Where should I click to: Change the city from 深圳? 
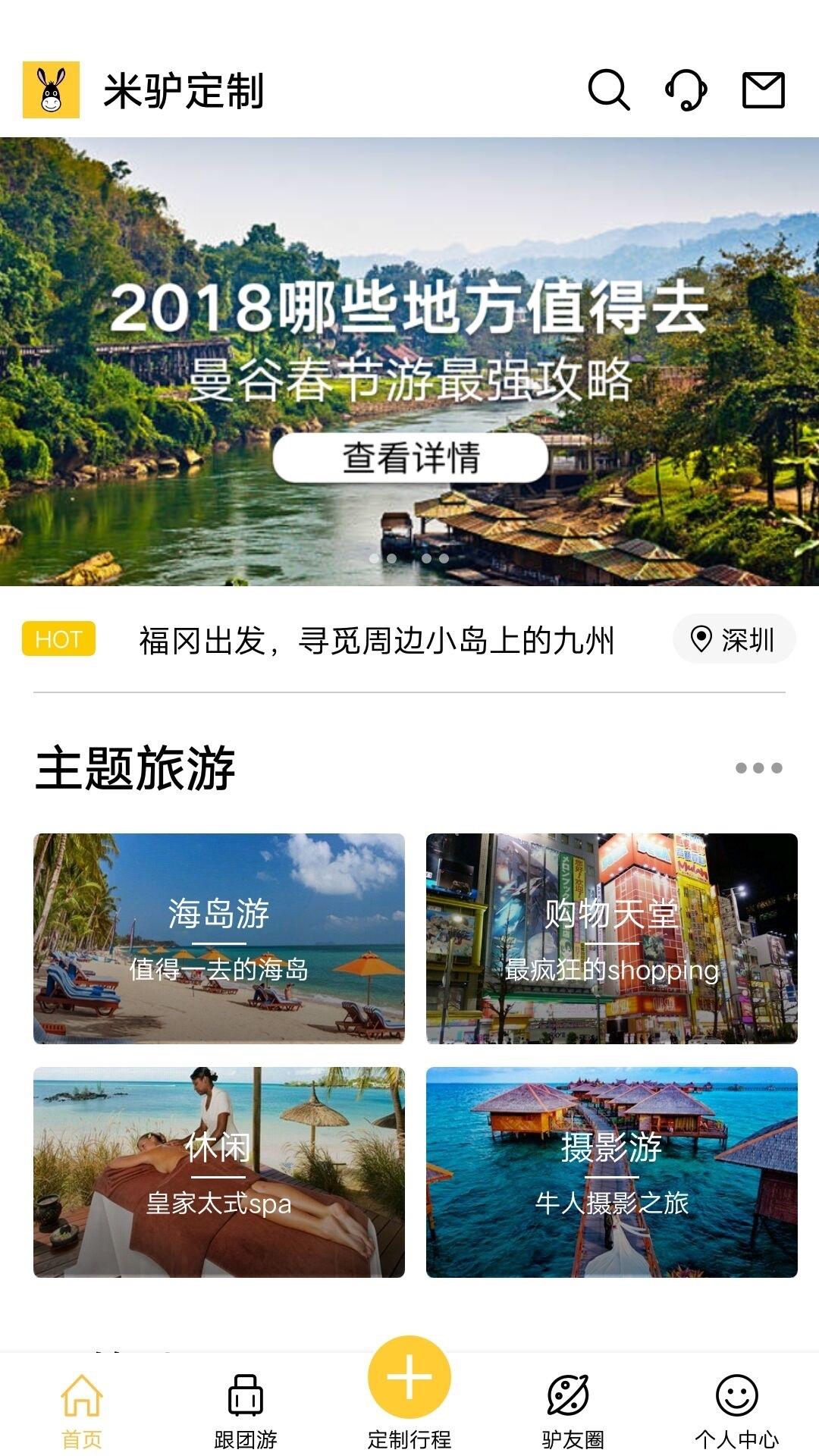[734, 639]
